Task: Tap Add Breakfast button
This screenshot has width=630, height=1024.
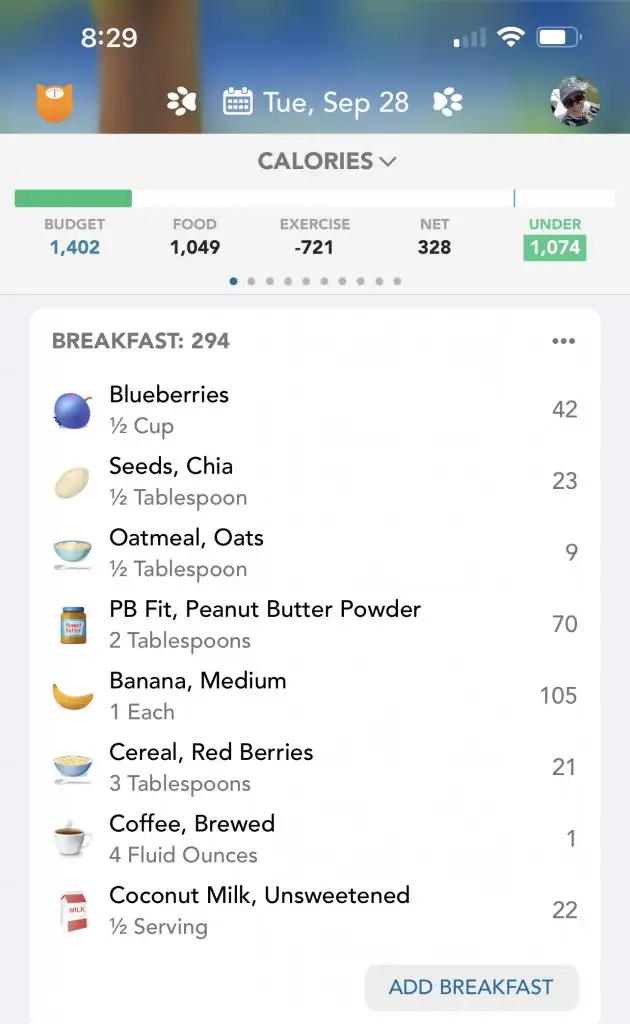Action: 471,987
